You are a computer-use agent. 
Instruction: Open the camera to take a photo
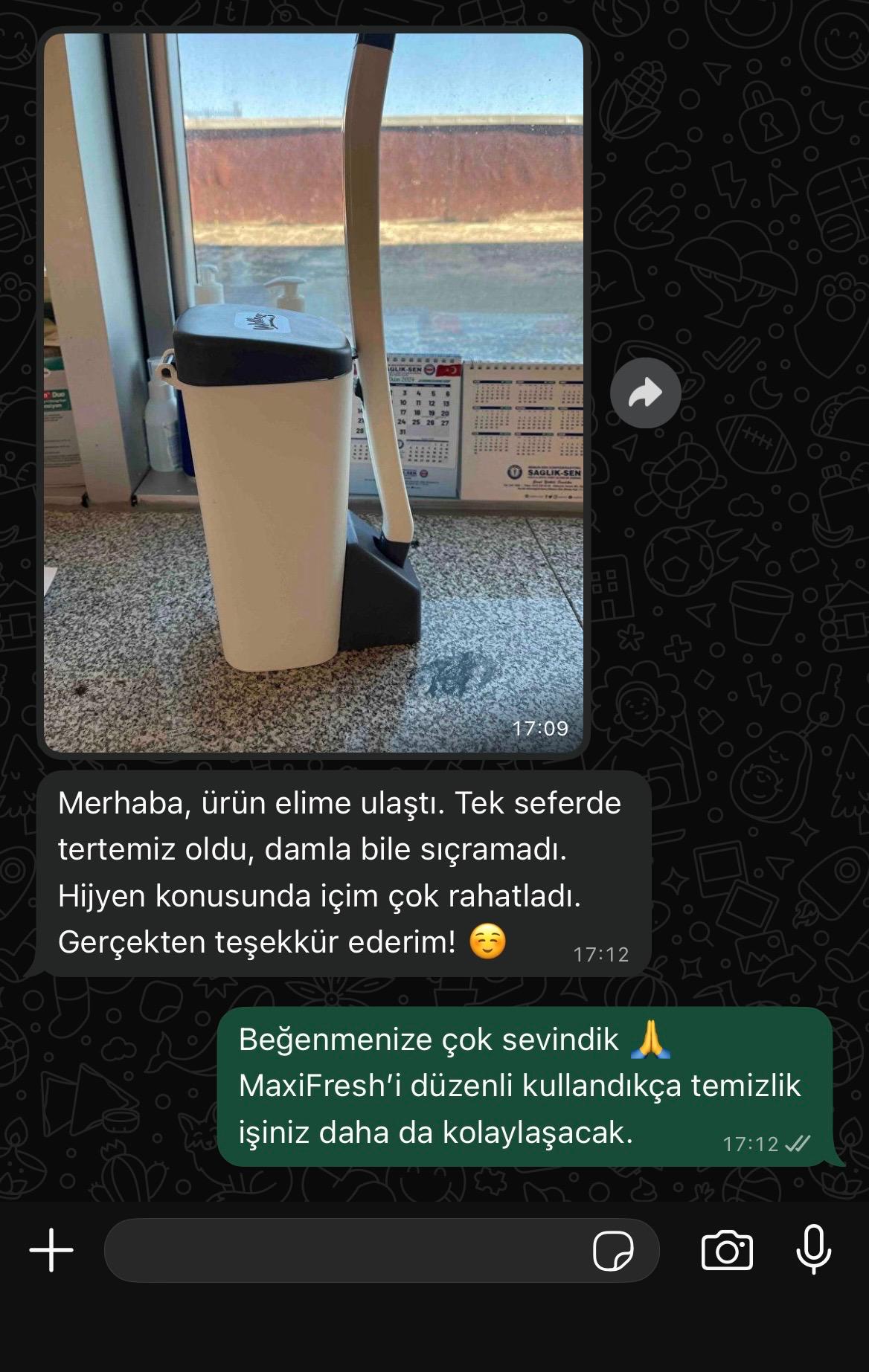727,1251
